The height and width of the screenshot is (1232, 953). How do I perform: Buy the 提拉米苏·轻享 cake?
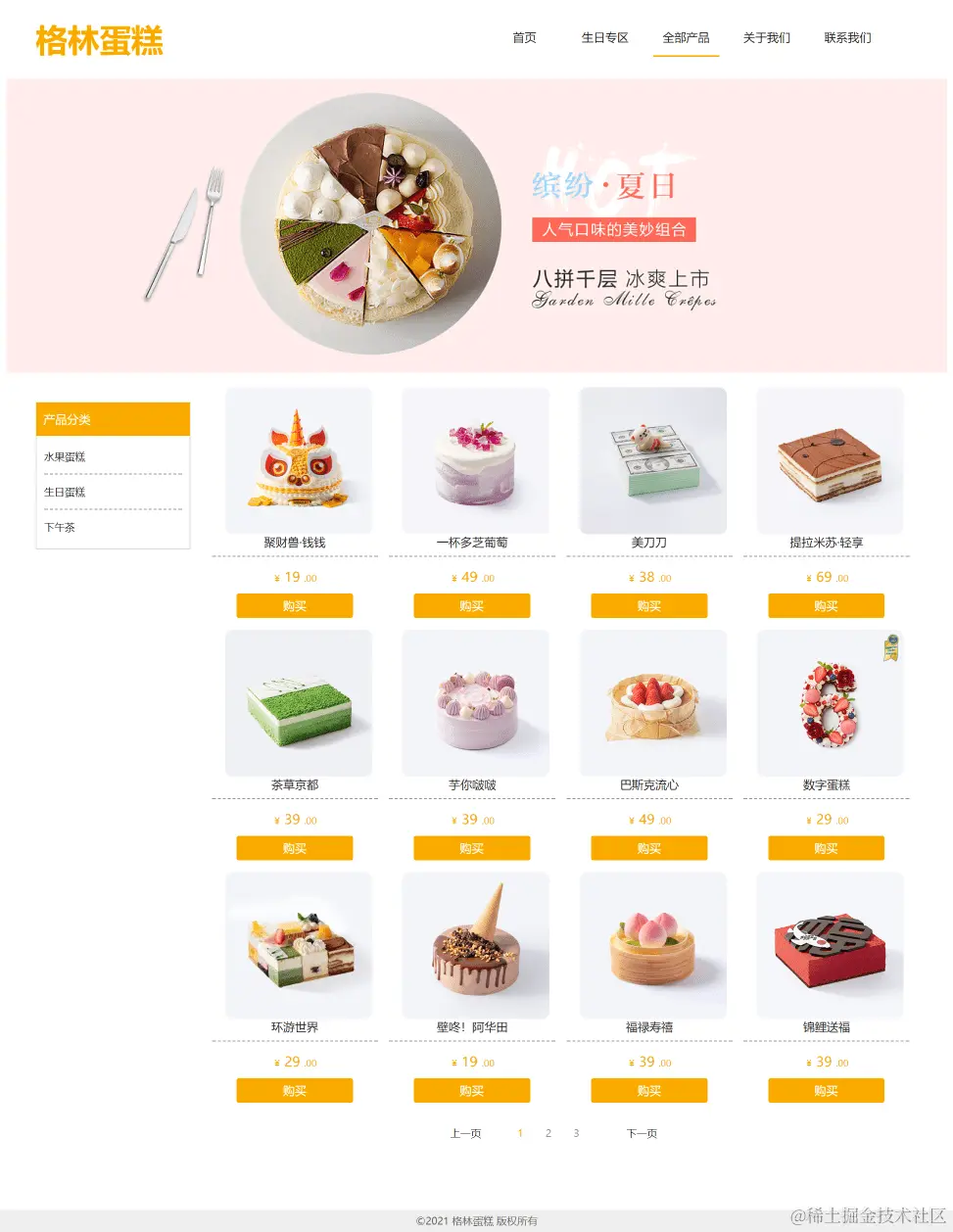[x=827, y=605]
